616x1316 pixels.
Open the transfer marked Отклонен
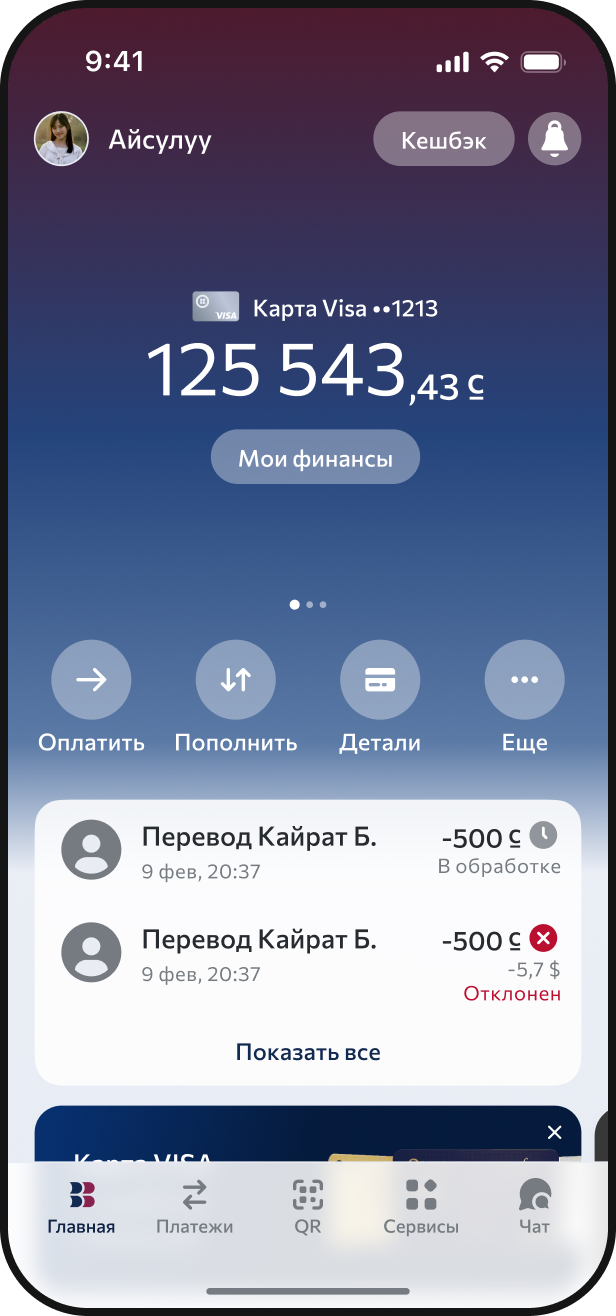[x=308, y=955]
